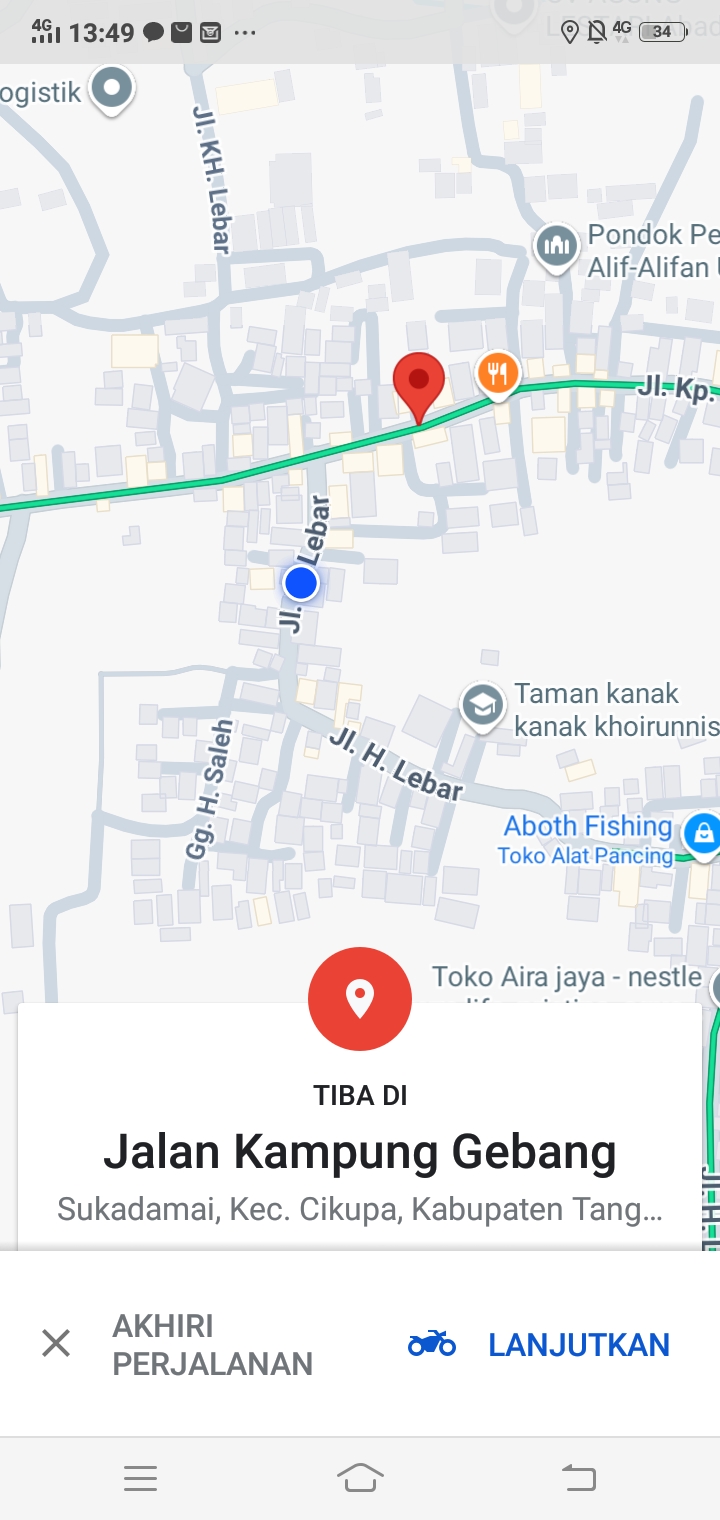720x1520 pixels.
Task: Go to the home screen
Action: pos(360,1477)
